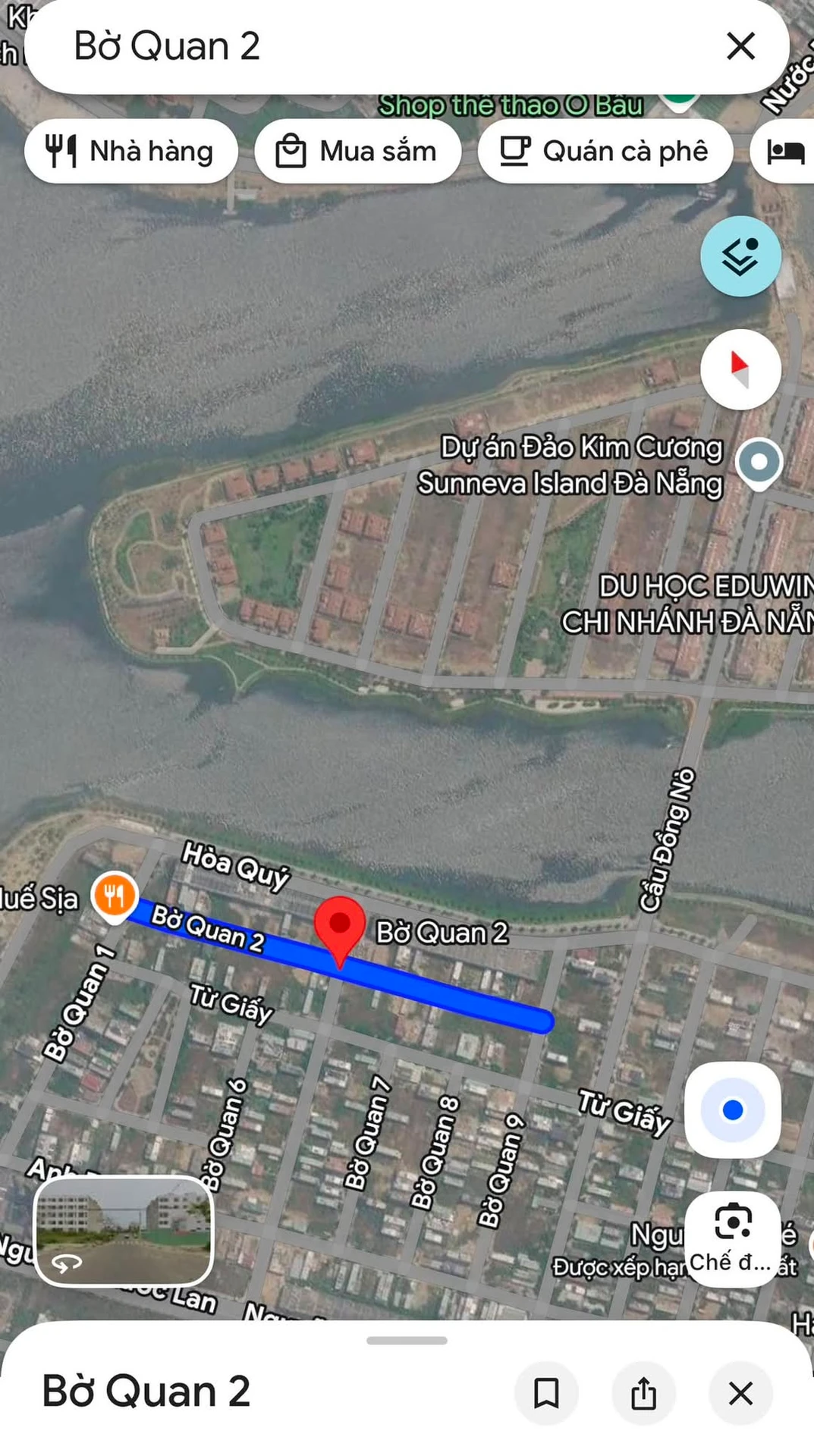Open the Lens camera mode button

coord(733,1239)
